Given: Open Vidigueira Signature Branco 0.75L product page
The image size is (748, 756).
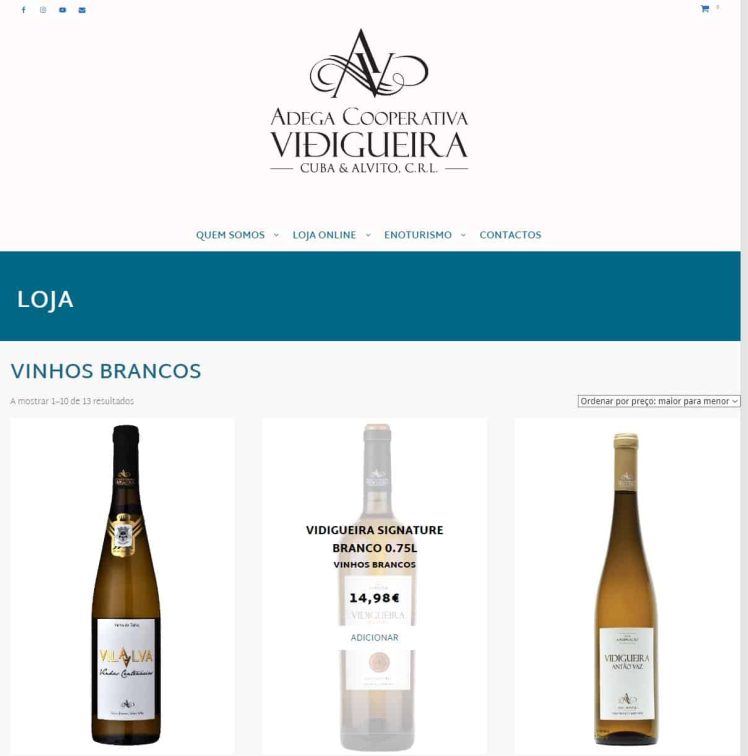Looking at the screenshot, I should tap(374, 538).
